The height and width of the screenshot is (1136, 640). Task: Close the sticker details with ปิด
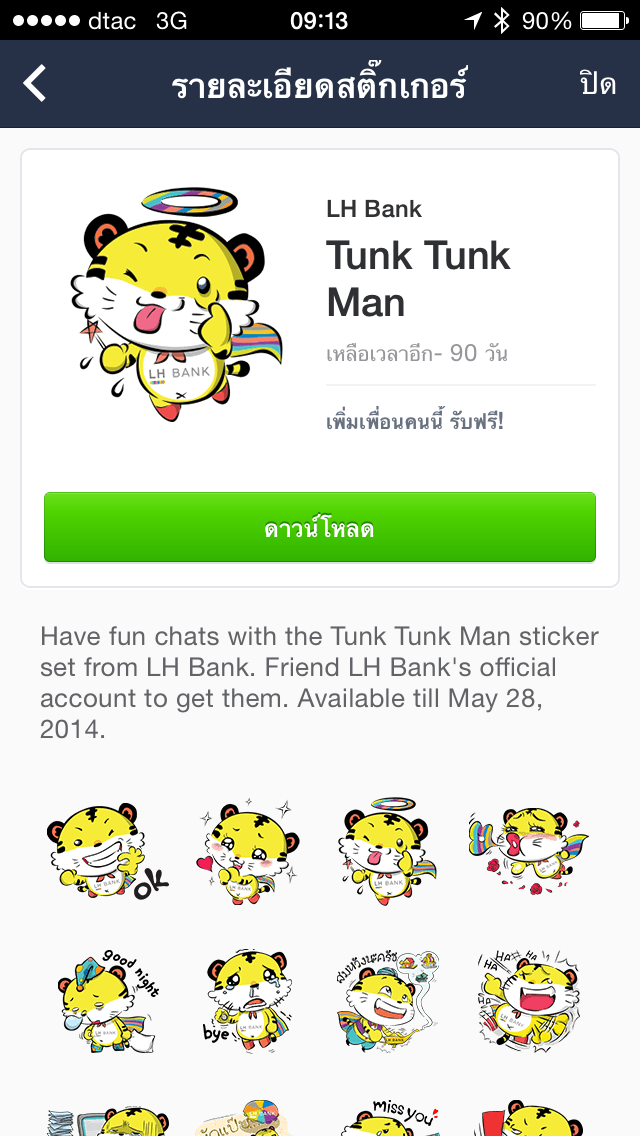pos(597,84)
